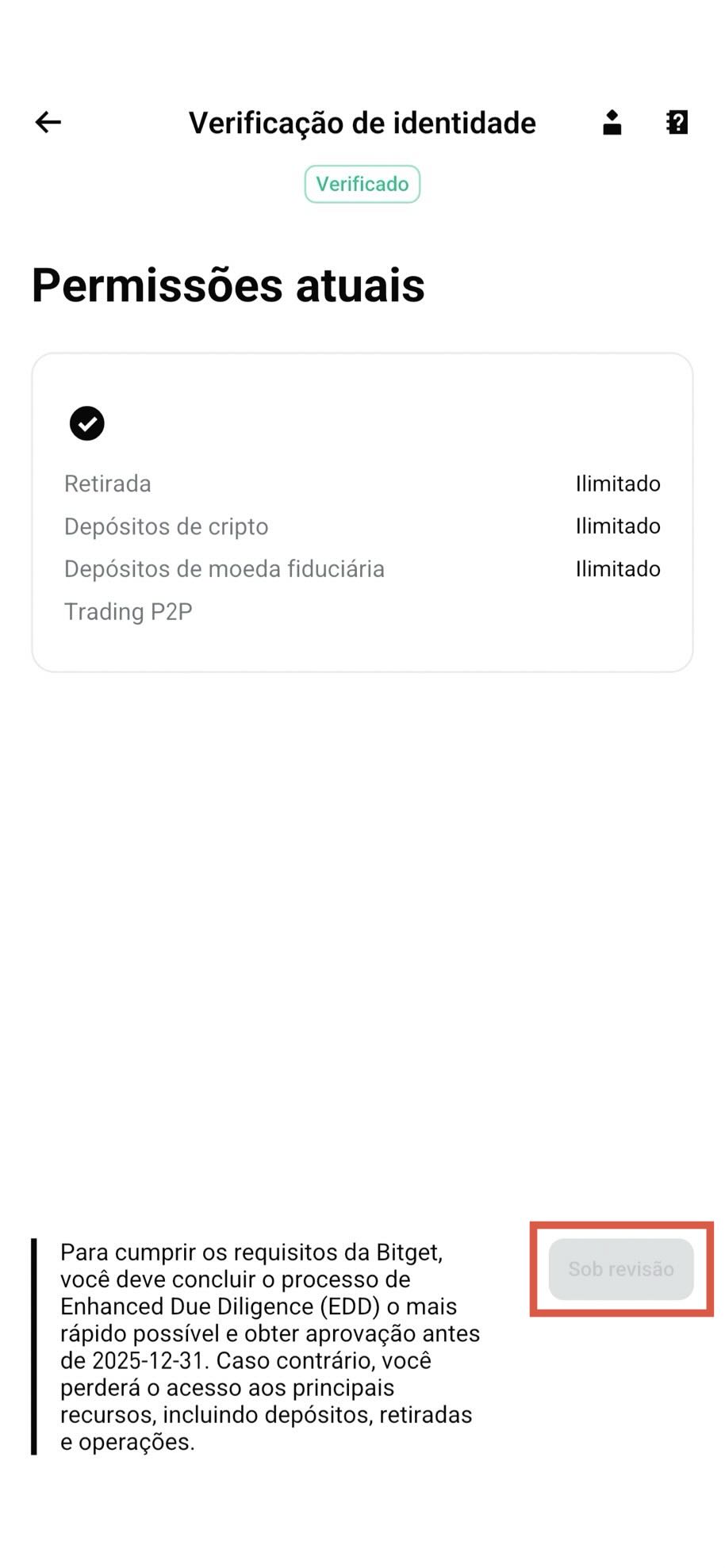Select the Depósitos de cripto entry

click(x=166, y=526)
